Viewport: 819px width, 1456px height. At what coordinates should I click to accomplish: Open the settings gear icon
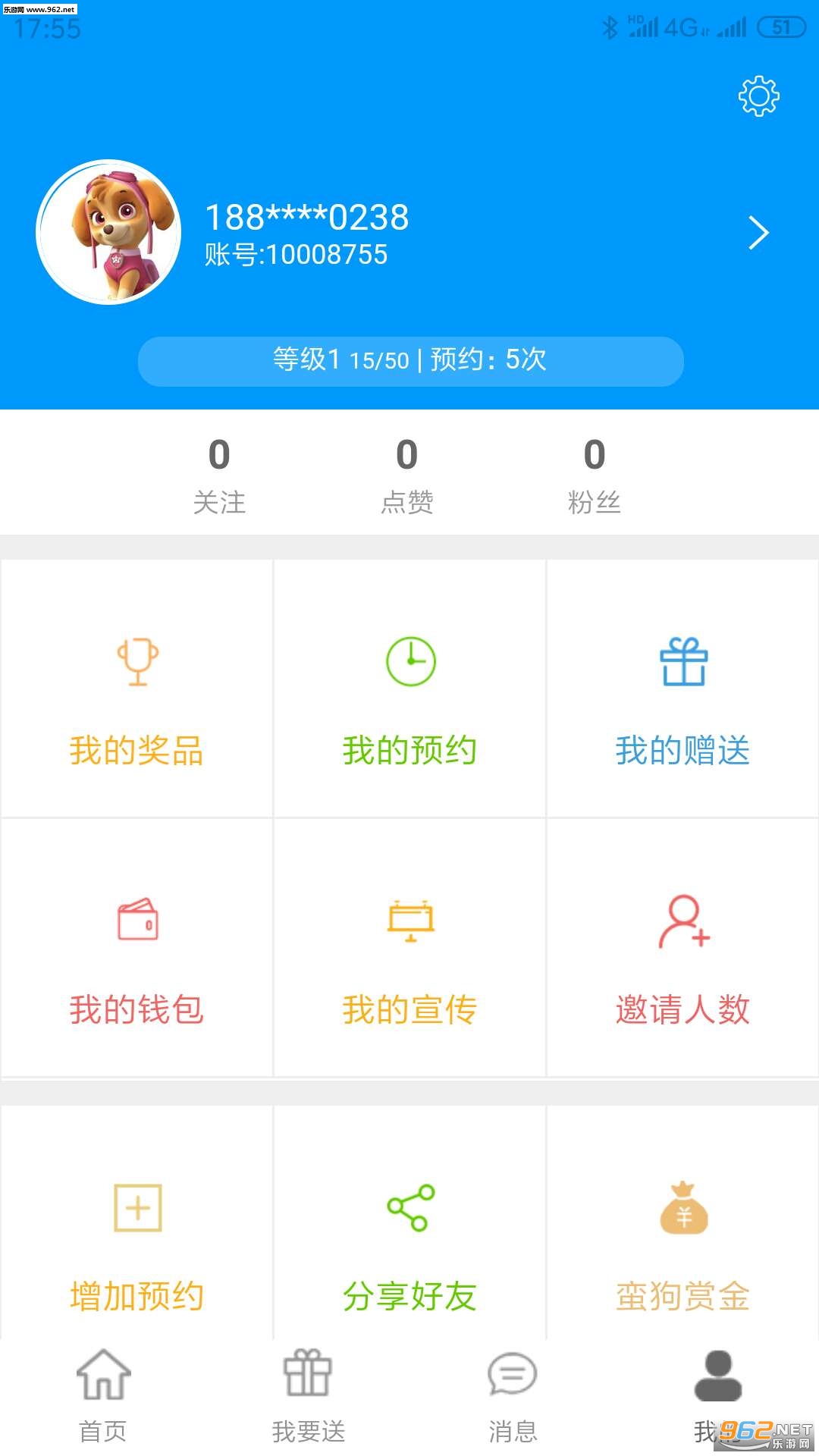click(758, 96)
